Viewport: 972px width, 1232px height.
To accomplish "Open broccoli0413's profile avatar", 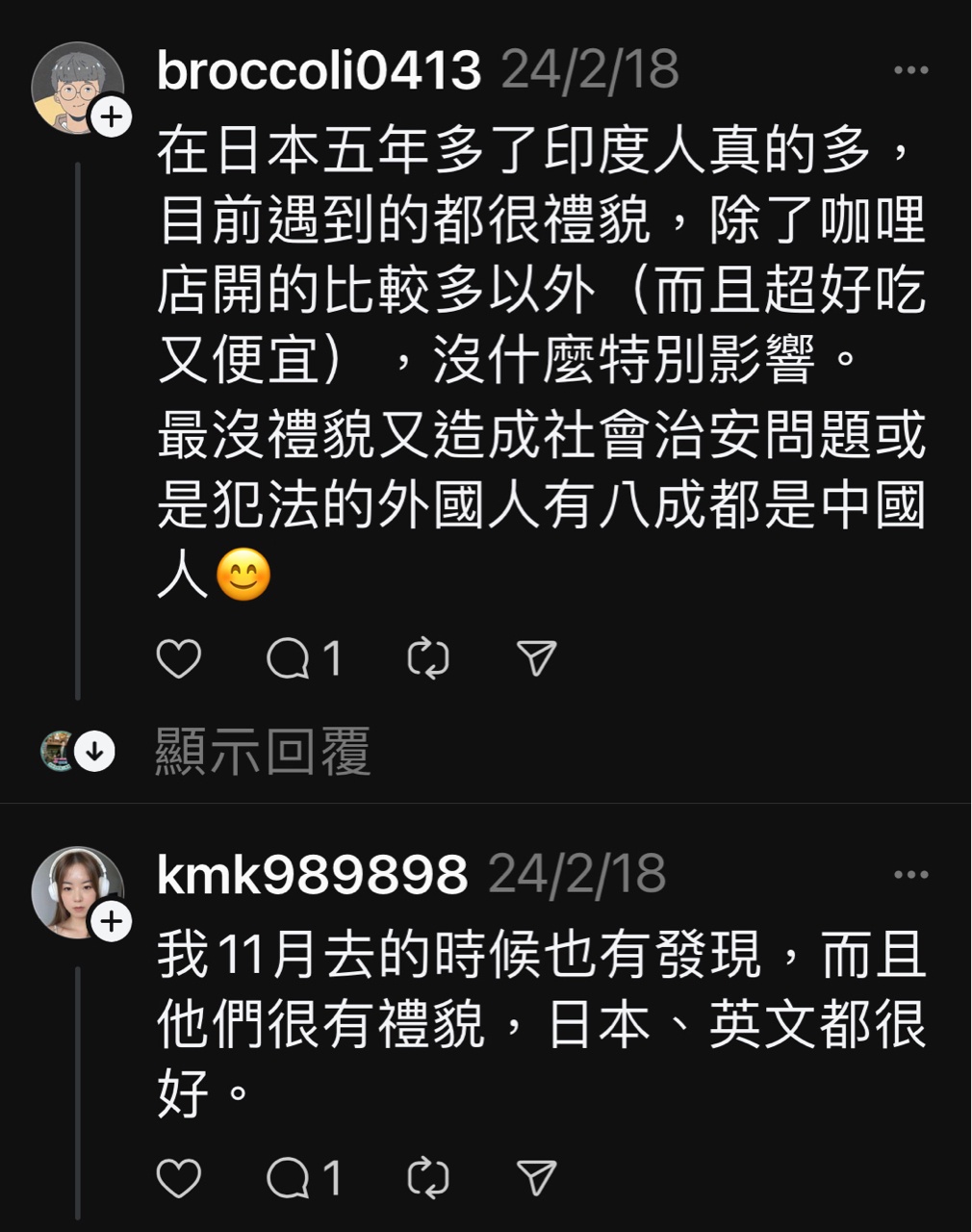I will tap(77, 89).
